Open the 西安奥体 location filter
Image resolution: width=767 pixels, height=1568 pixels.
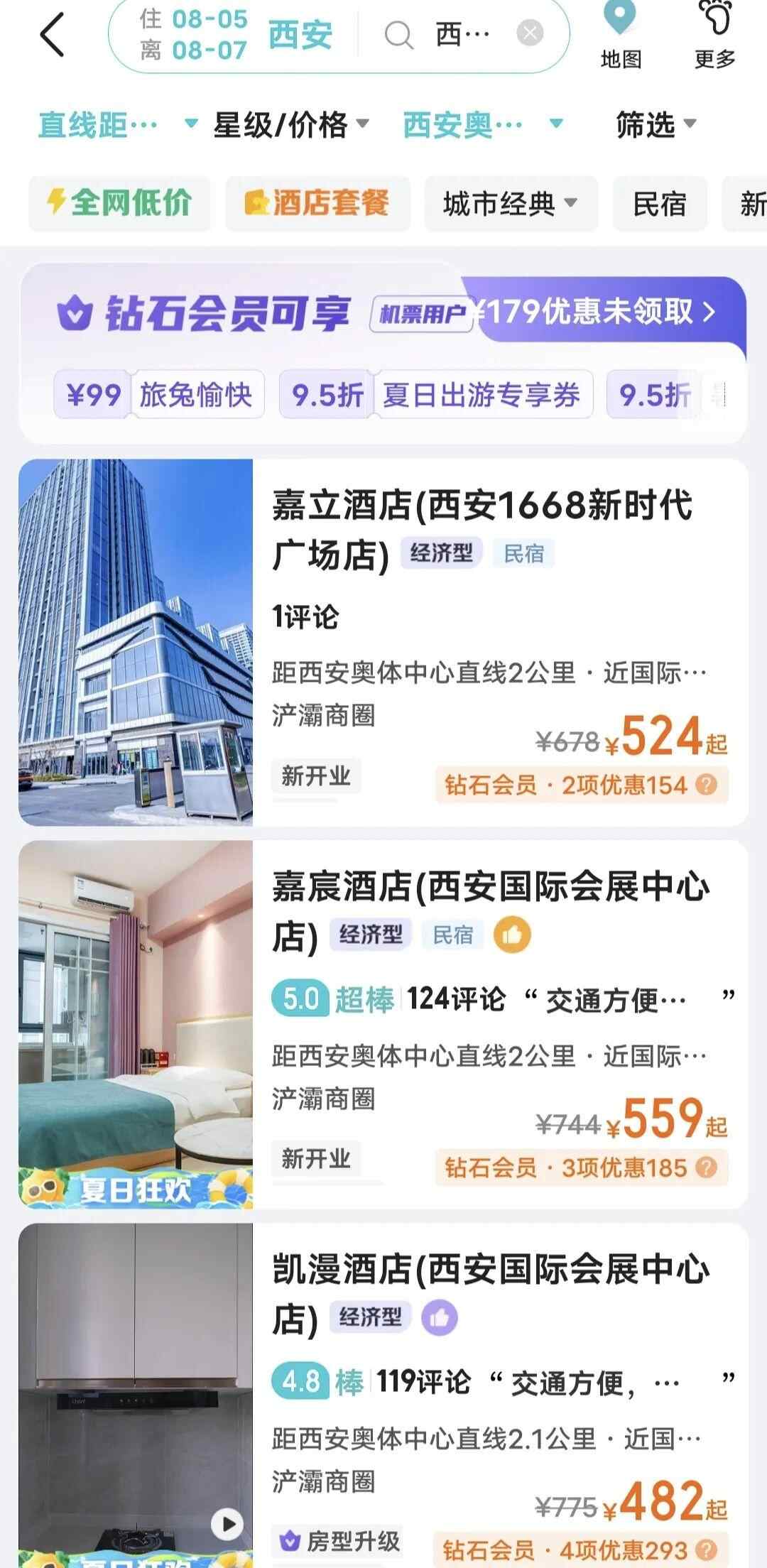pos(483,125)
